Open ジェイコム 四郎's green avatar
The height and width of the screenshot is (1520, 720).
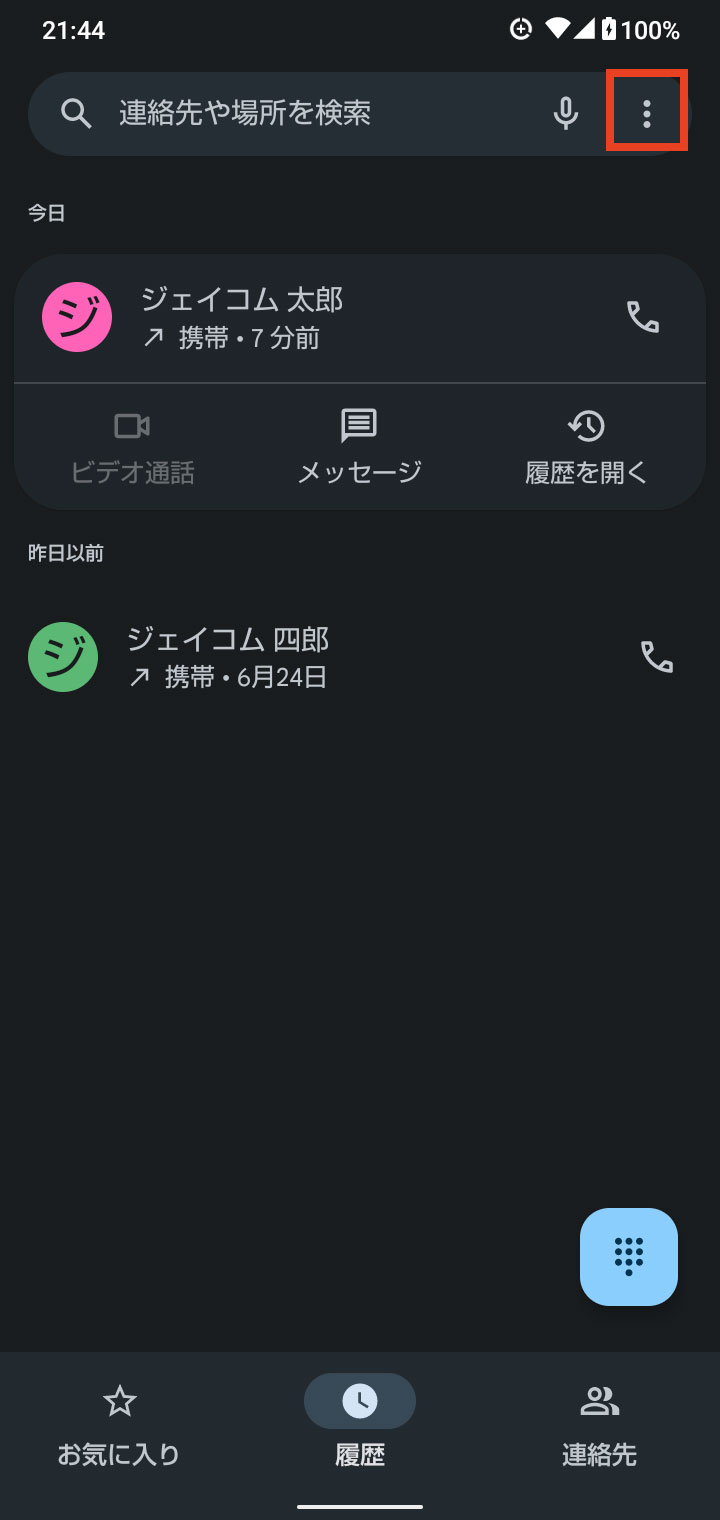coord(63,657)
